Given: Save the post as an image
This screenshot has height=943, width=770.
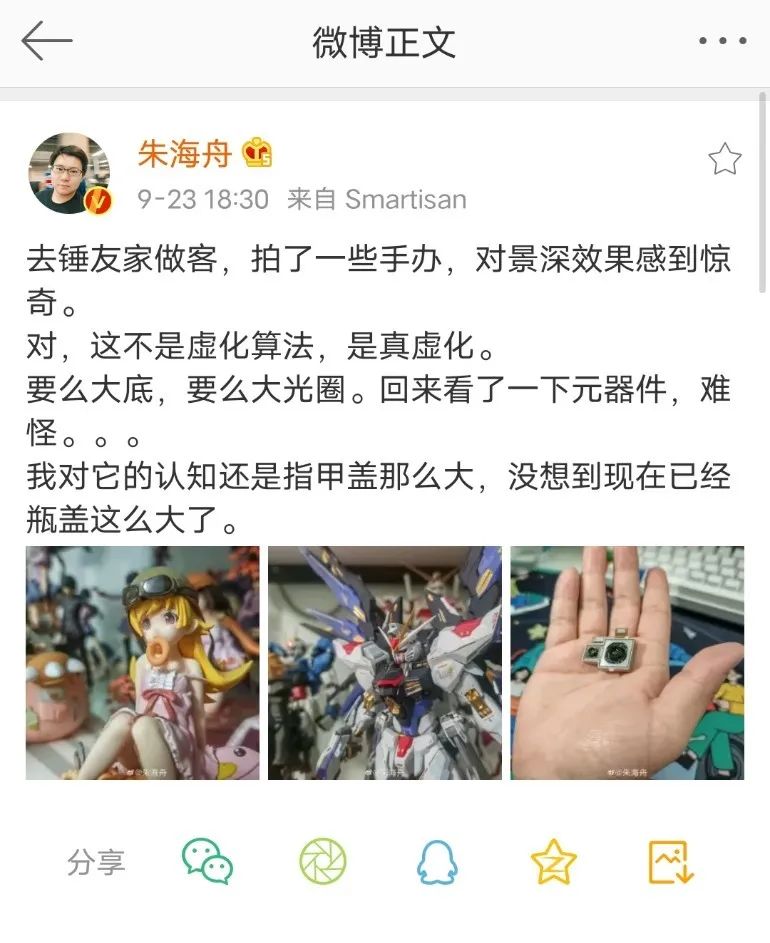Looking at the screenshot, I should pos(671,861).
